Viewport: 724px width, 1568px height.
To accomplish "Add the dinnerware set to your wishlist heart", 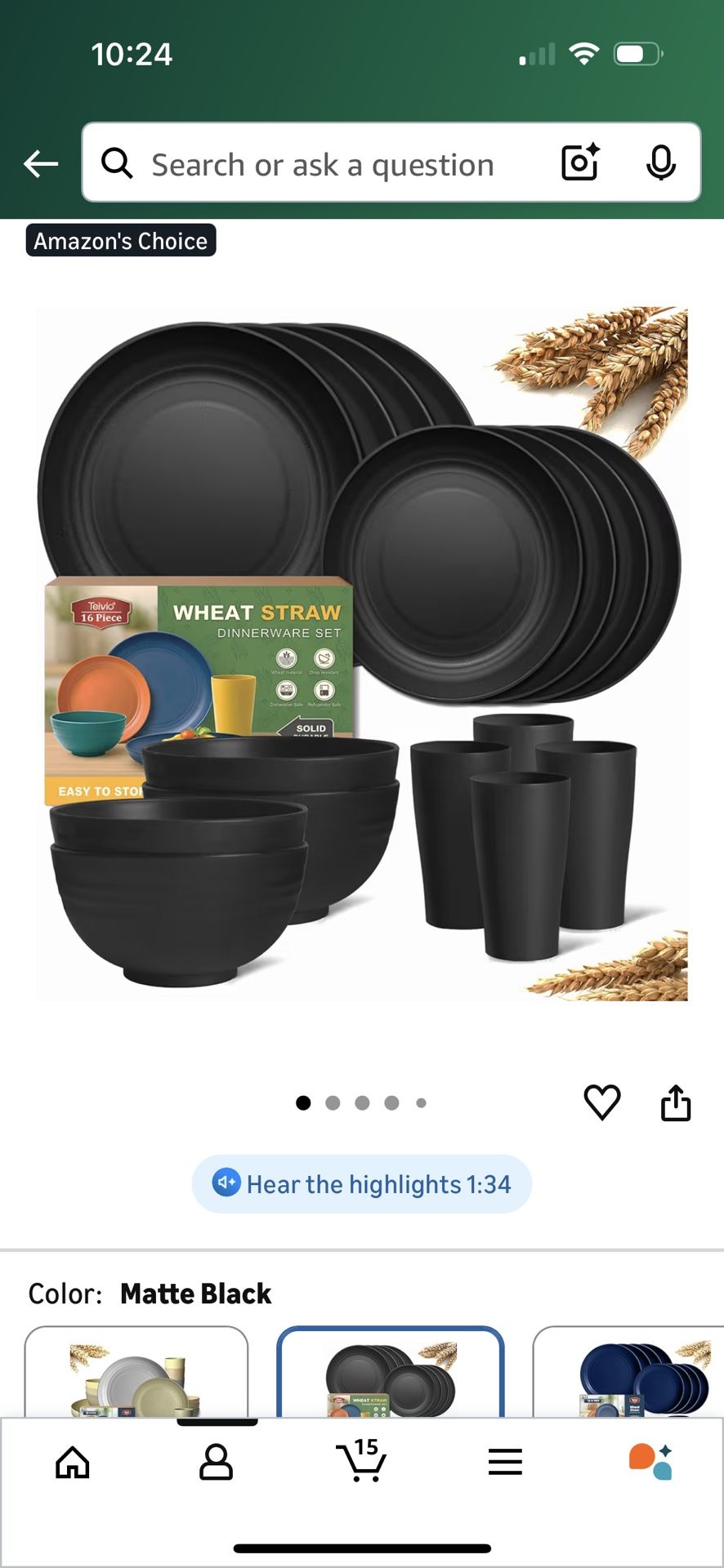I will pos(602,1102).
